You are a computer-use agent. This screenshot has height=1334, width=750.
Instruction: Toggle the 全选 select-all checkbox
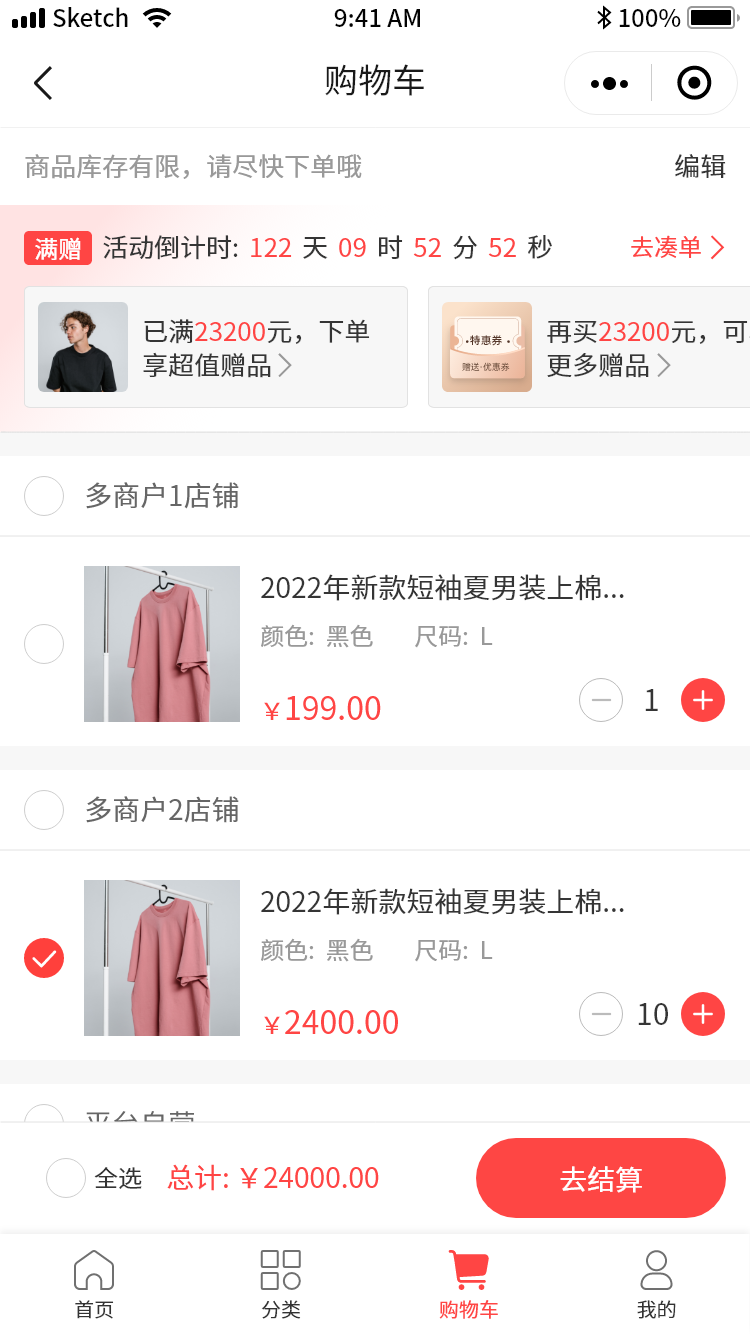(66, 1178)
